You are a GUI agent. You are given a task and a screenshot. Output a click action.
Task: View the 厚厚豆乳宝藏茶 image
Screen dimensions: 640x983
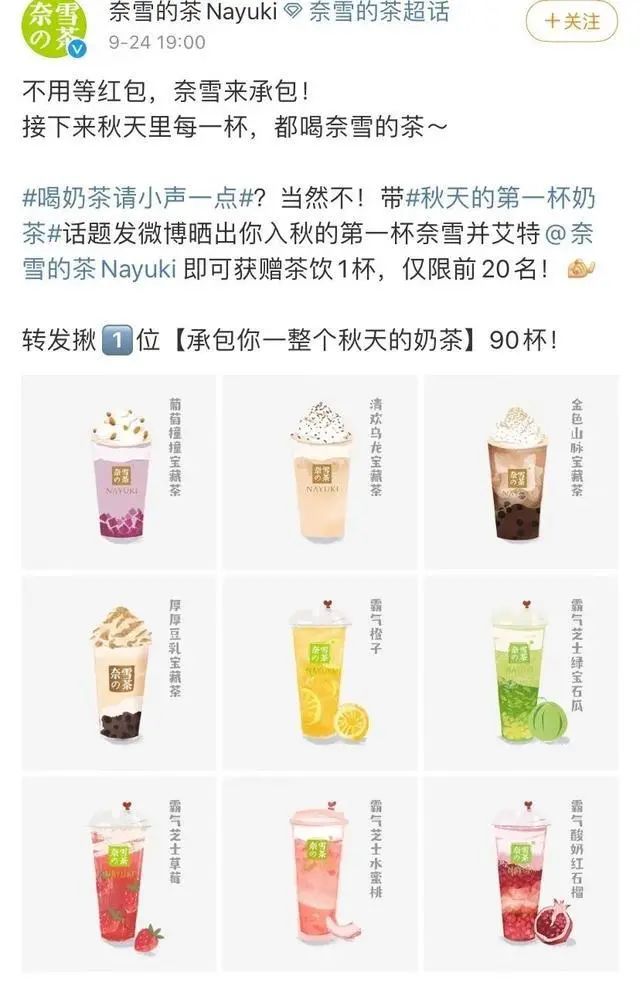tap(118, 673)
